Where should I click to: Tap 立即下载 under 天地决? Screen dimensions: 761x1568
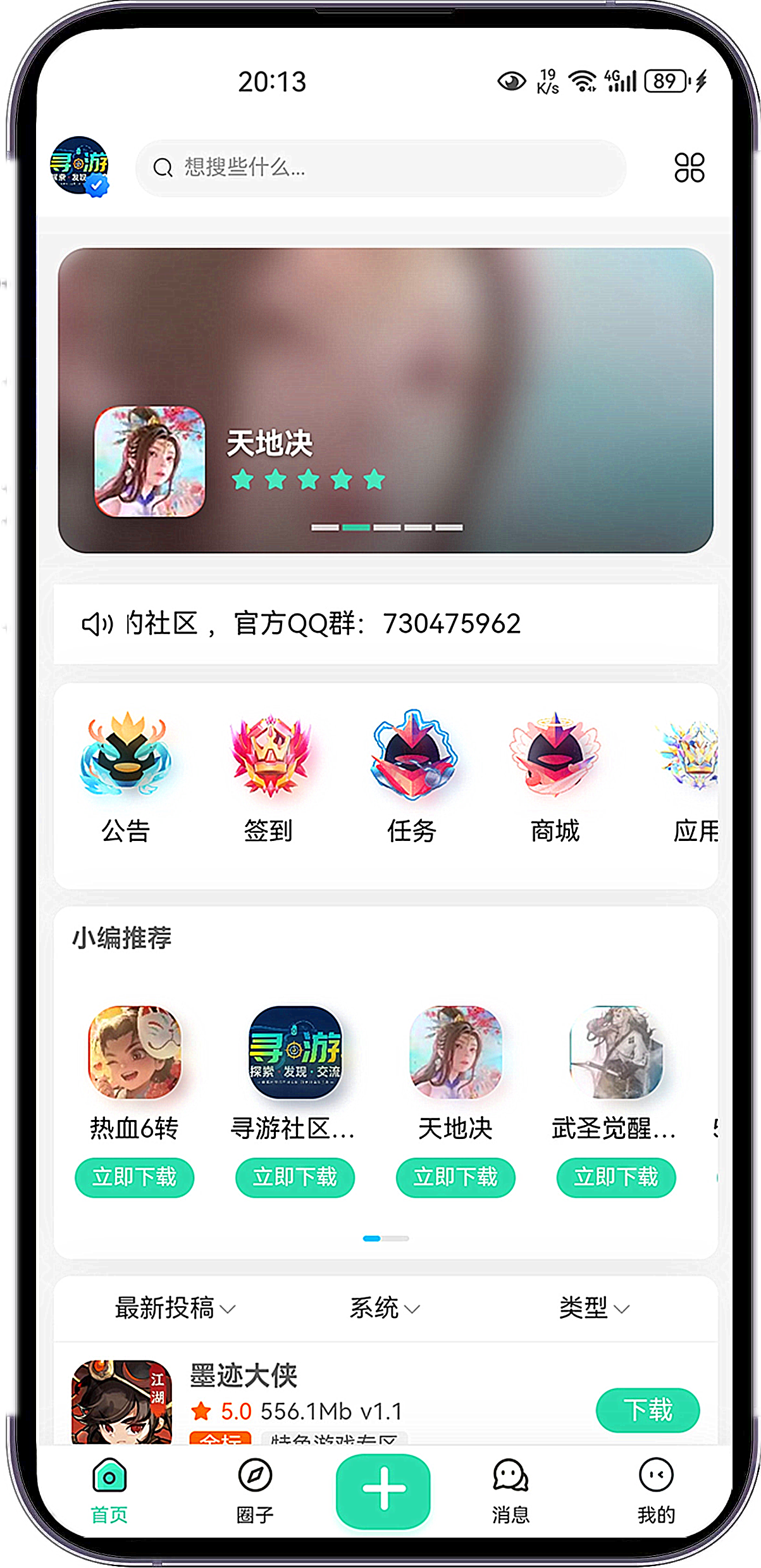(x=455, y=1178)
